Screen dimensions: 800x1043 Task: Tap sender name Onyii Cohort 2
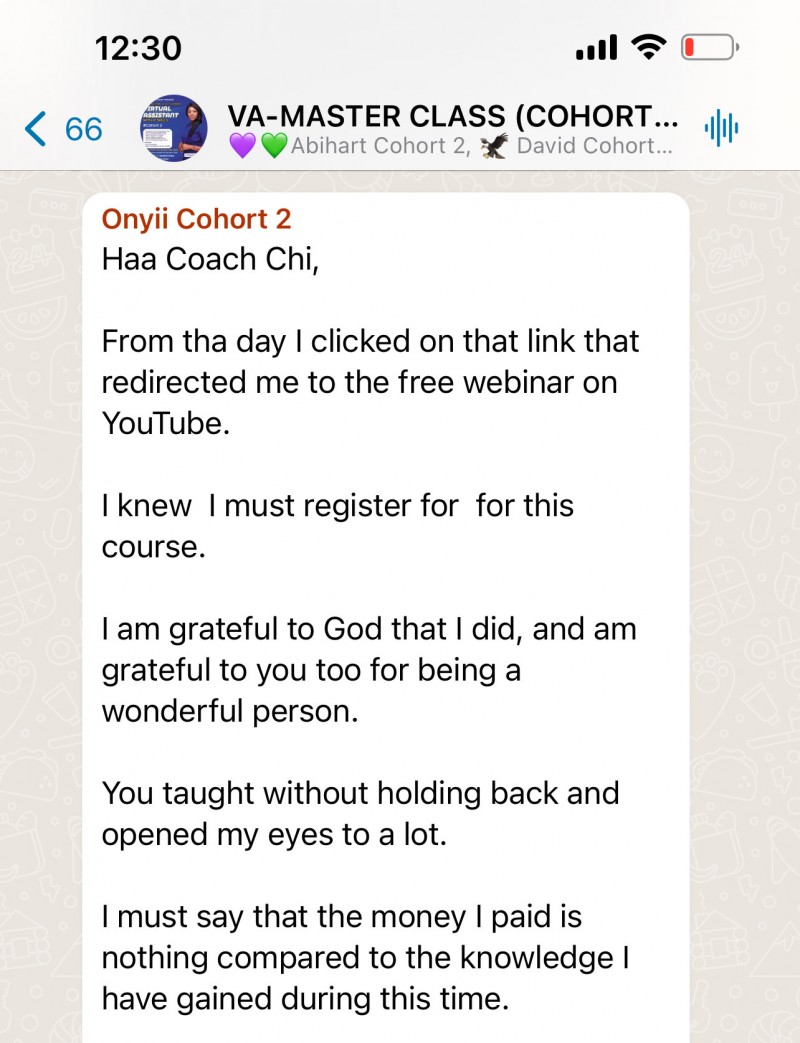tap(196, 219)
